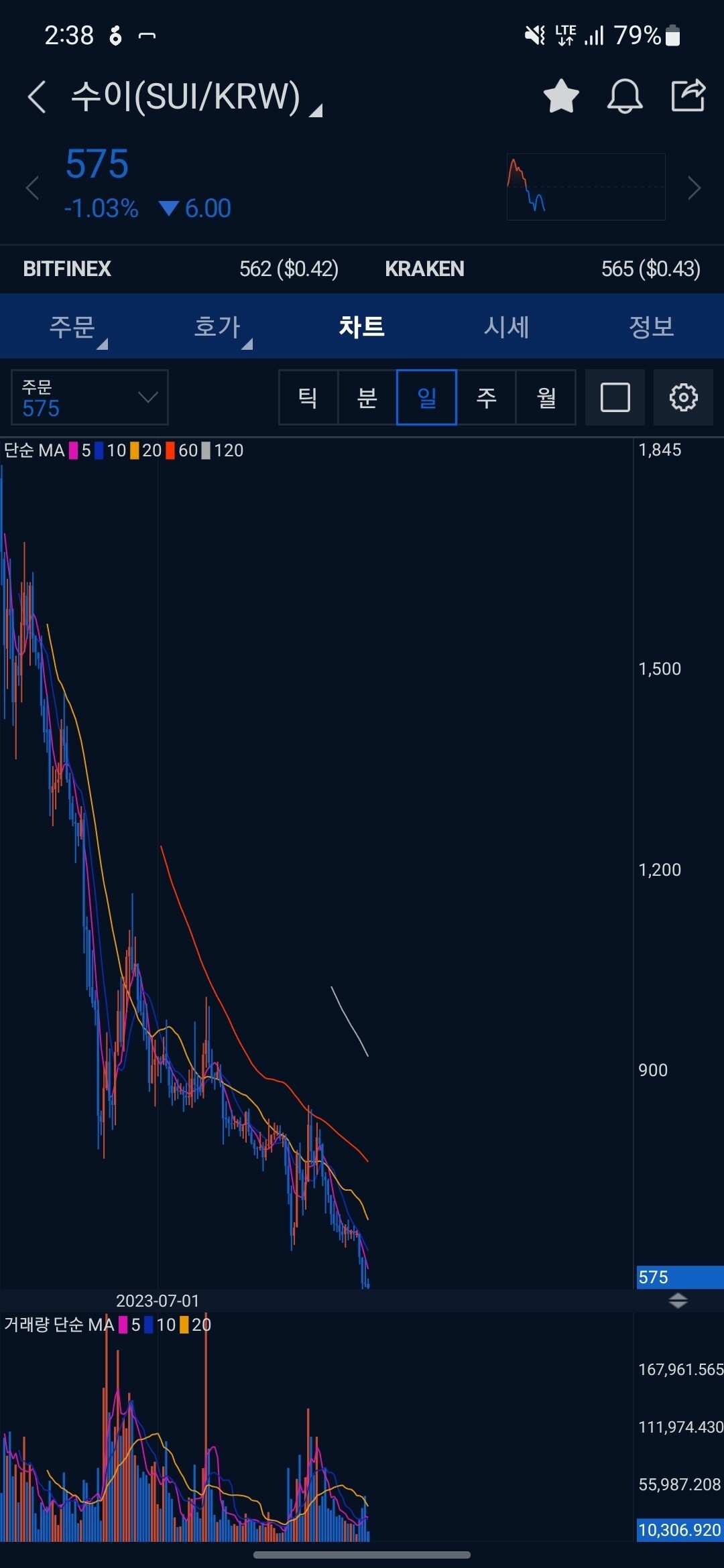Viewport: 724px width, 1568px height.
Task: Go back using the top-left arrow
Action: click(37, 96)
